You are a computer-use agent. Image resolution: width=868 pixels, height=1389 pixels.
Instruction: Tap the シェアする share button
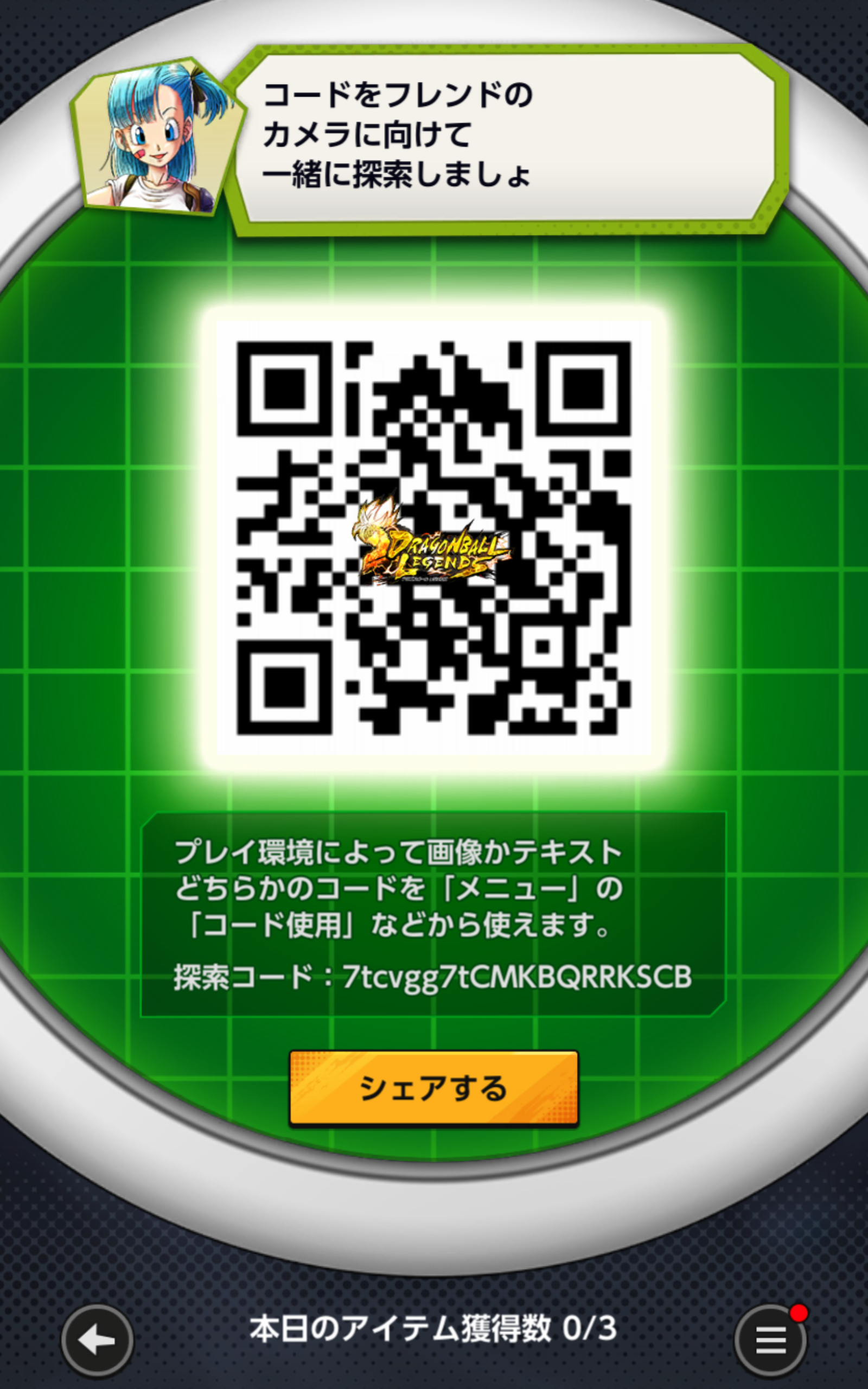[x=433, y=1088]
